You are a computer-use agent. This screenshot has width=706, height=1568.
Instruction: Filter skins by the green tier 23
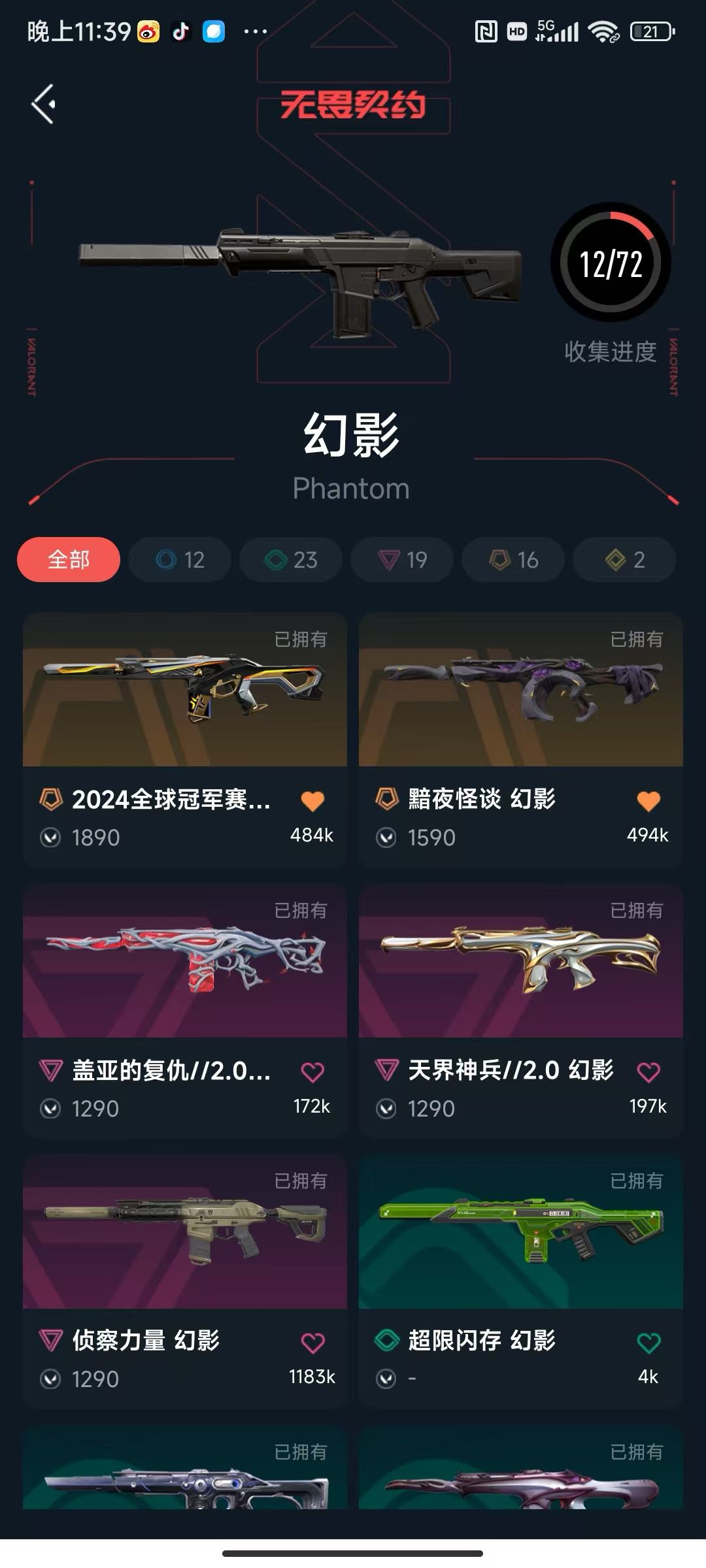coord(291,559)
